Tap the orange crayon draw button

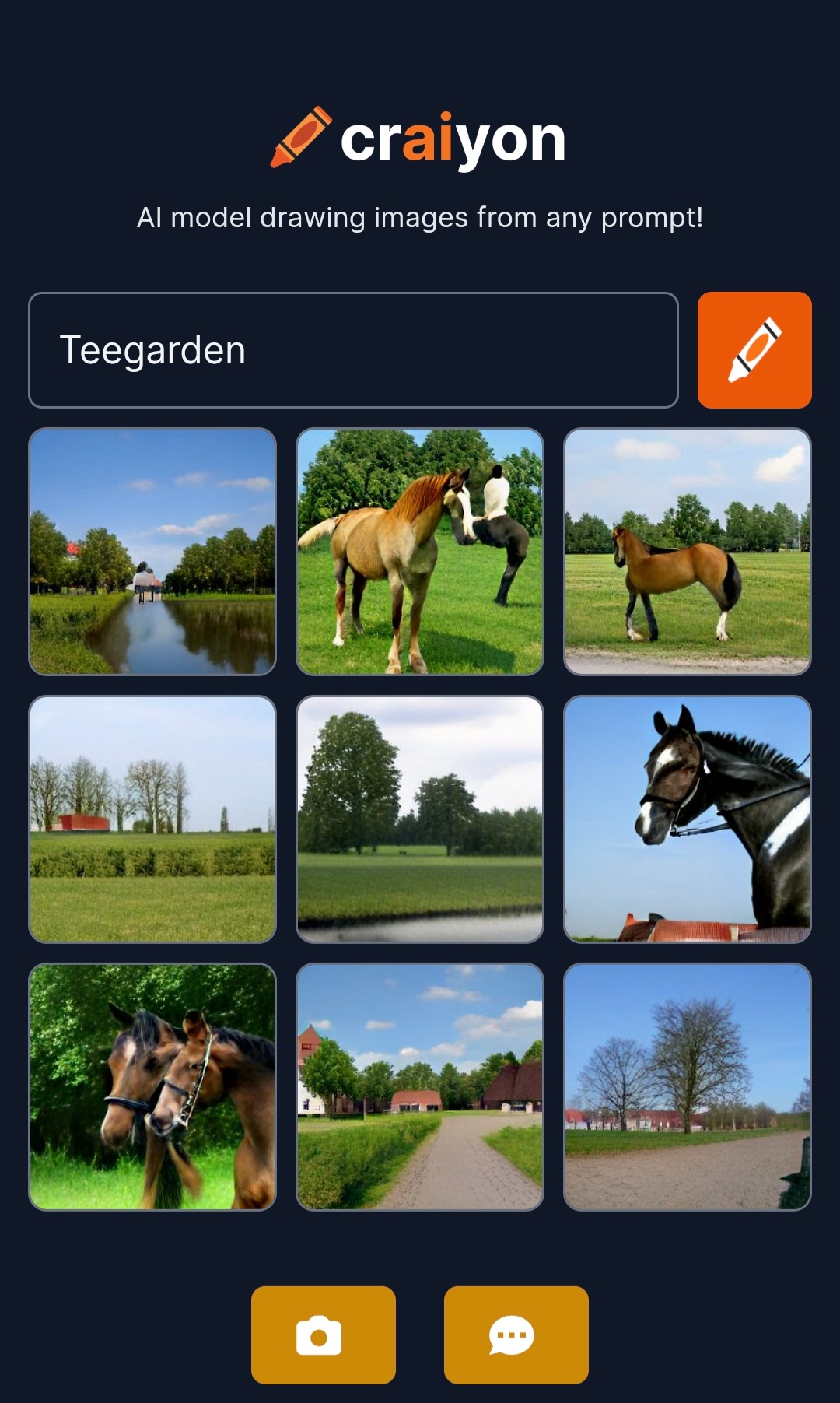[754, 350]
